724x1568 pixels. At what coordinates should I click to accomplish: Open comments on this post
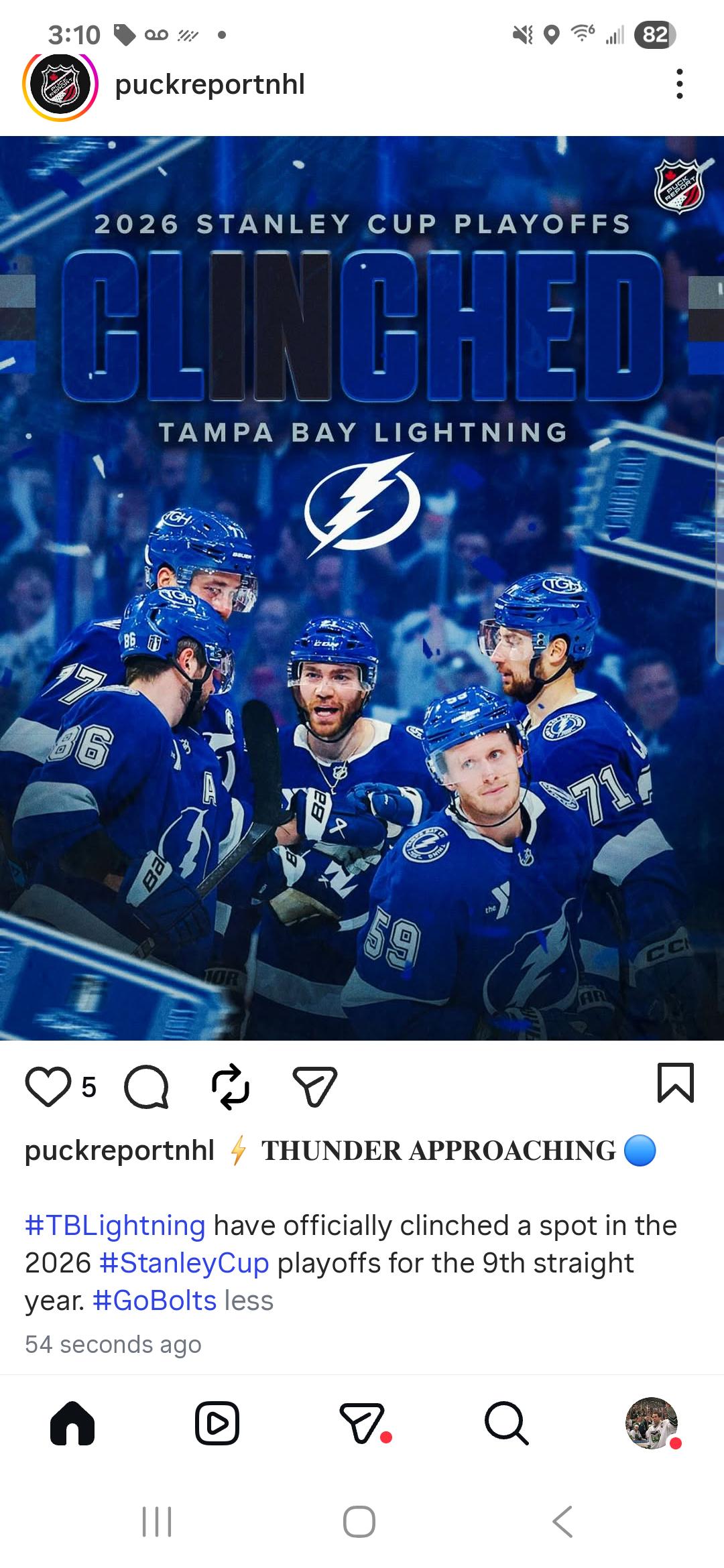click(146, 1087)
